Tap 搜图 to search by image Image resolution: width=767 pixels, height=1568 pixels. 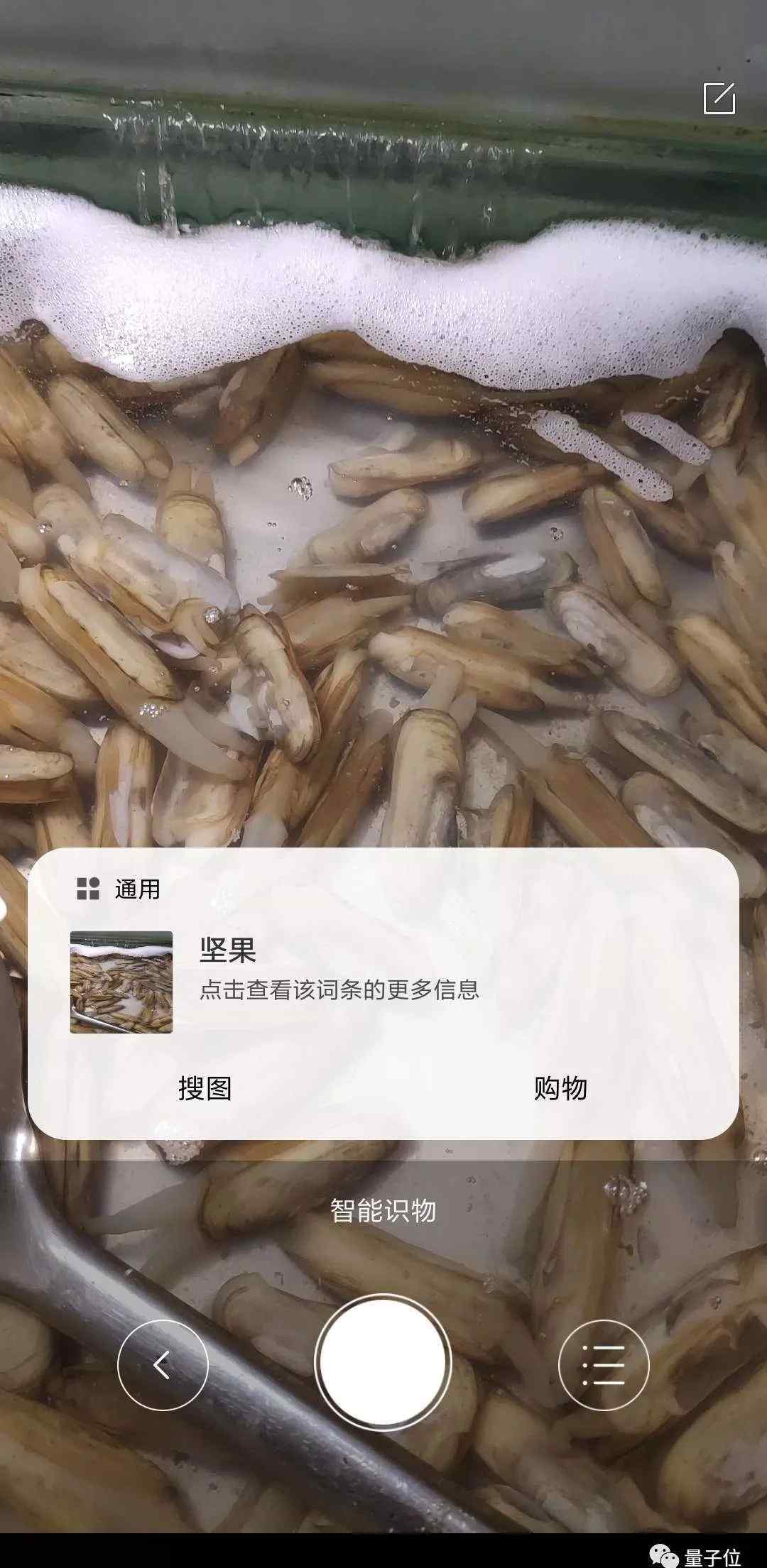[x=205, y=1088]
